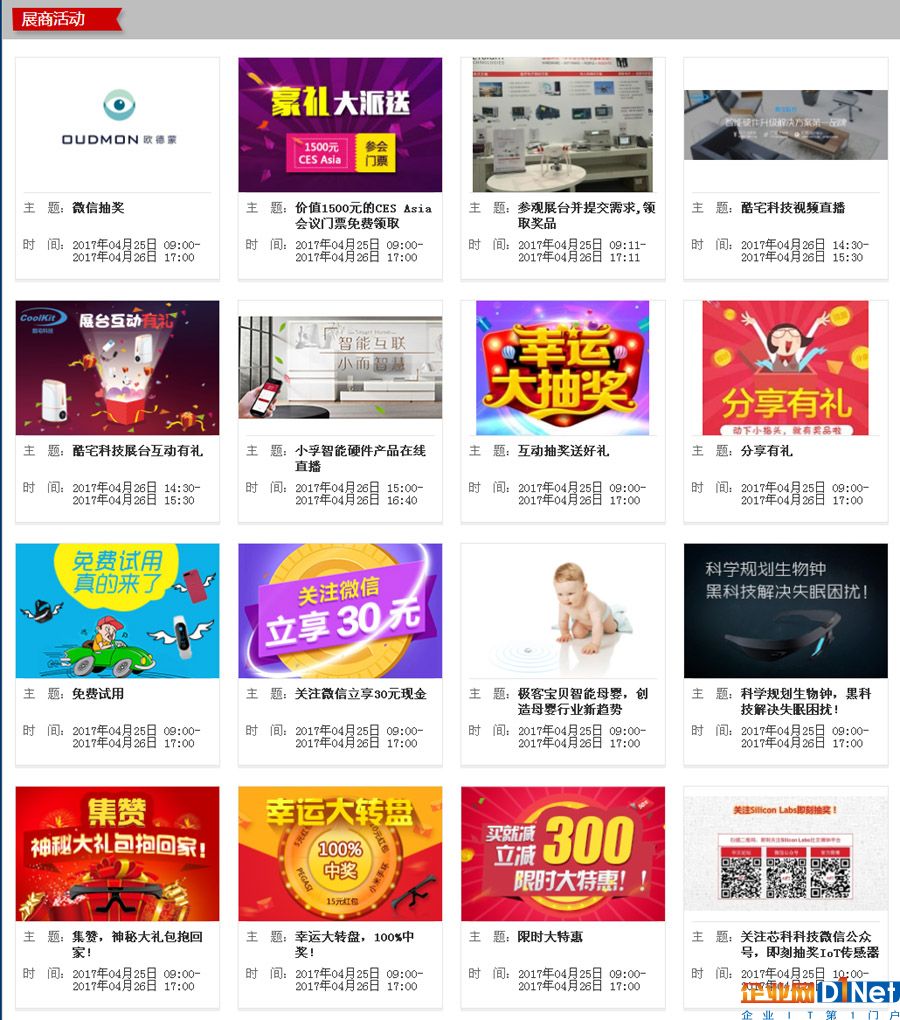
Task: Open the 微信抽奖 OUDMON activity card
Action: pos(117,125)
